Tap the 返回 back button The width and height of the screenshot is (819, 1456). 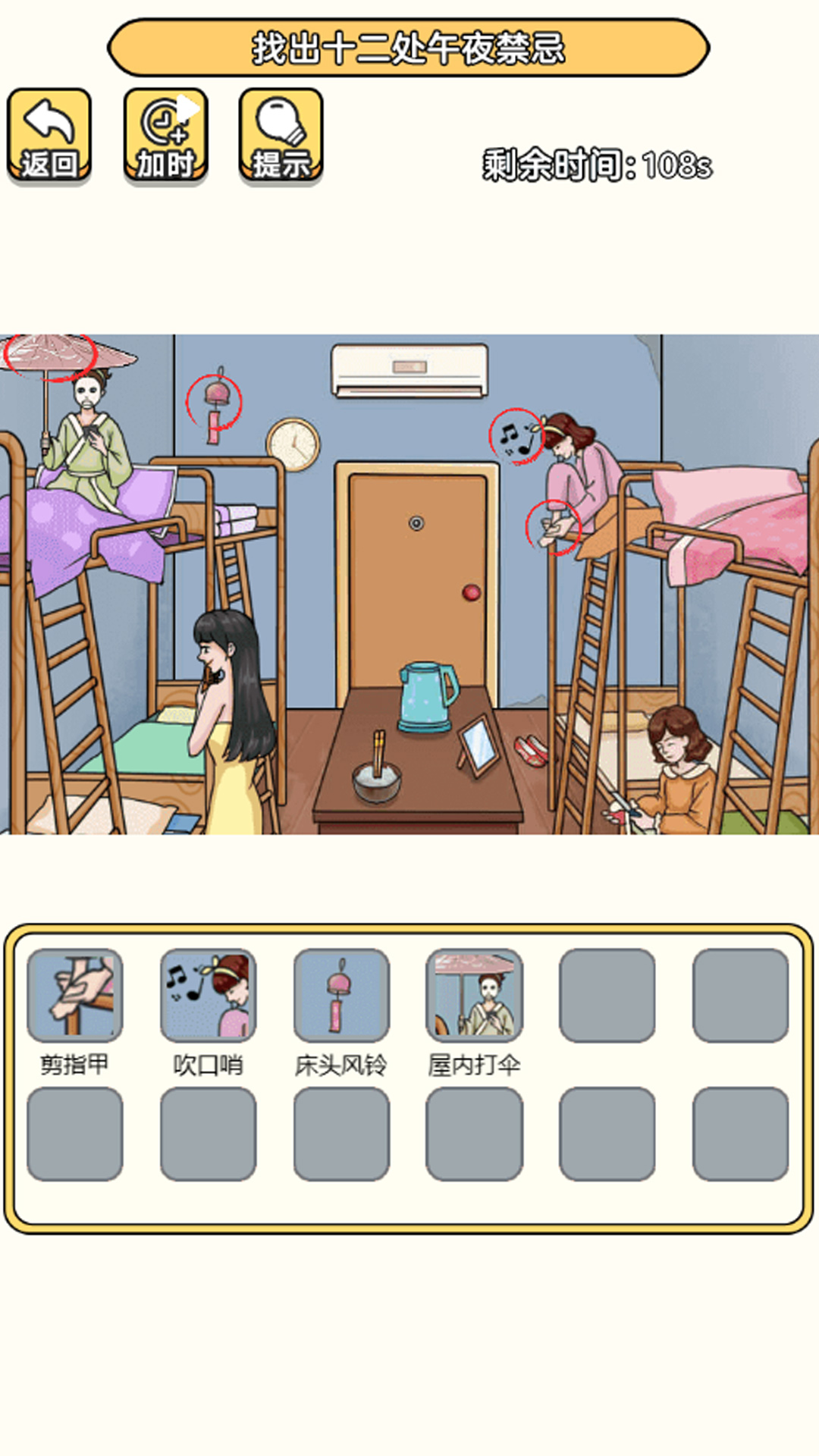(49, 136)
